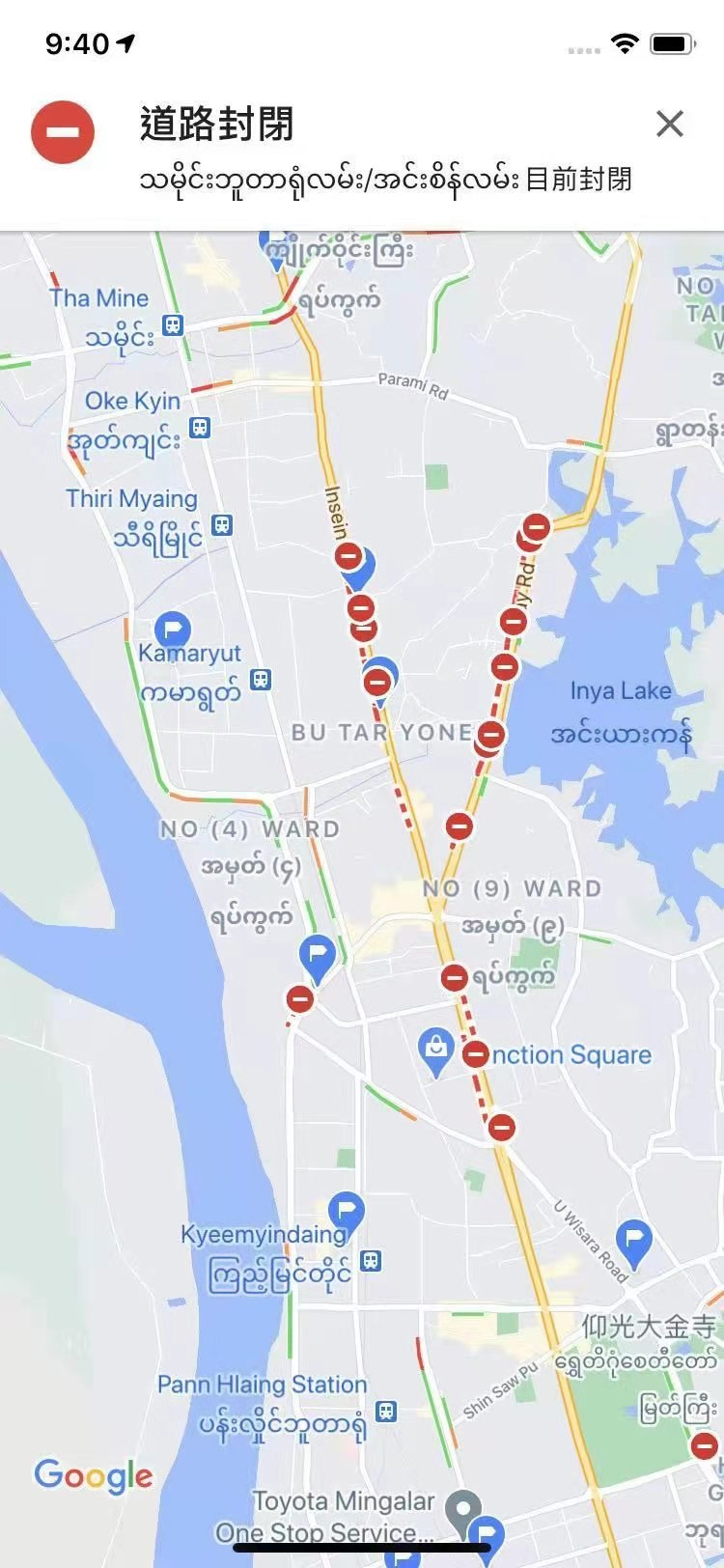Select the Thiri Myaing train station icon
This screenshot has width=724, height=1568.
pyautogui.click(x=222, y=525)
